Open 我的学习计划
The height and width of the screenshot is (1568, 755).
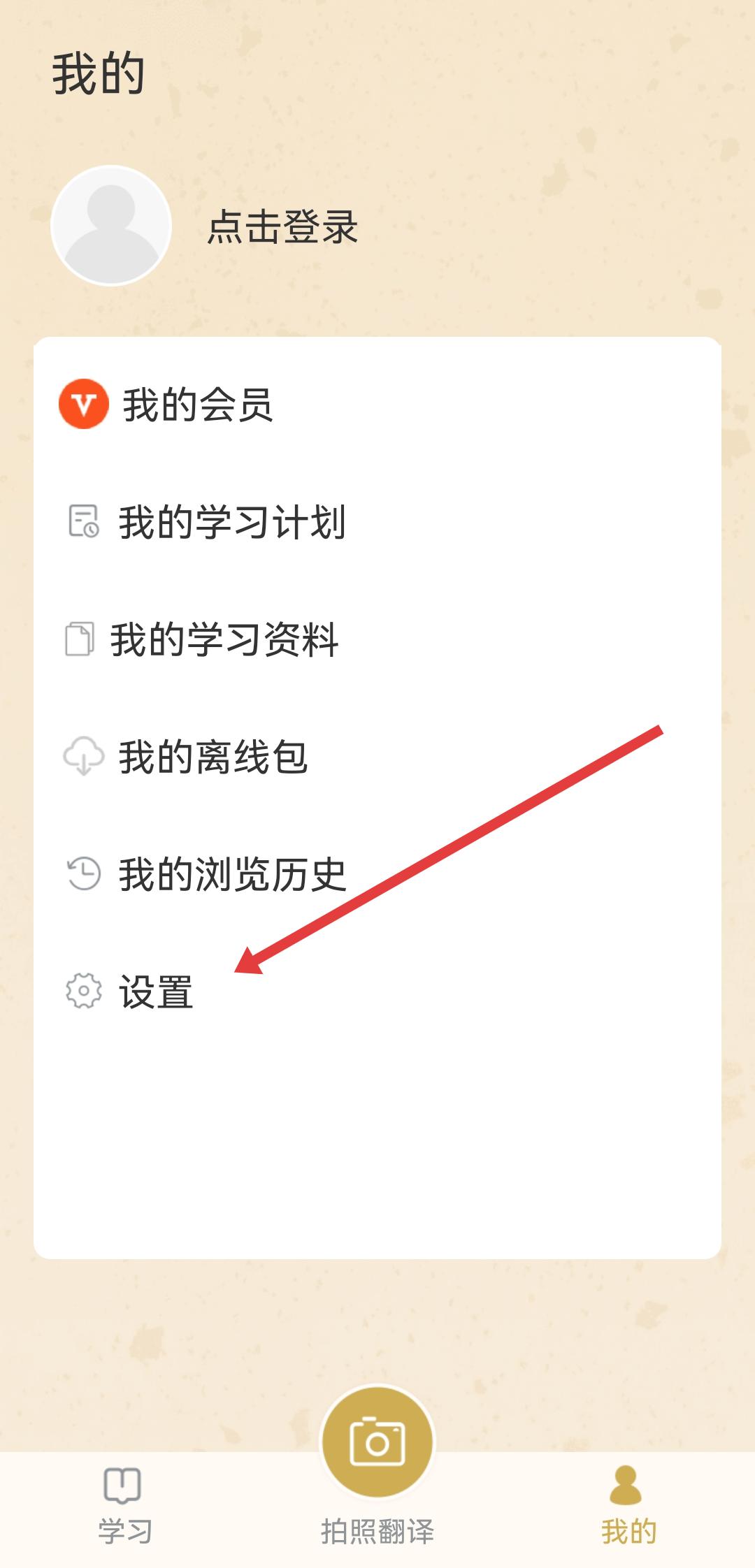click(231, 522)
